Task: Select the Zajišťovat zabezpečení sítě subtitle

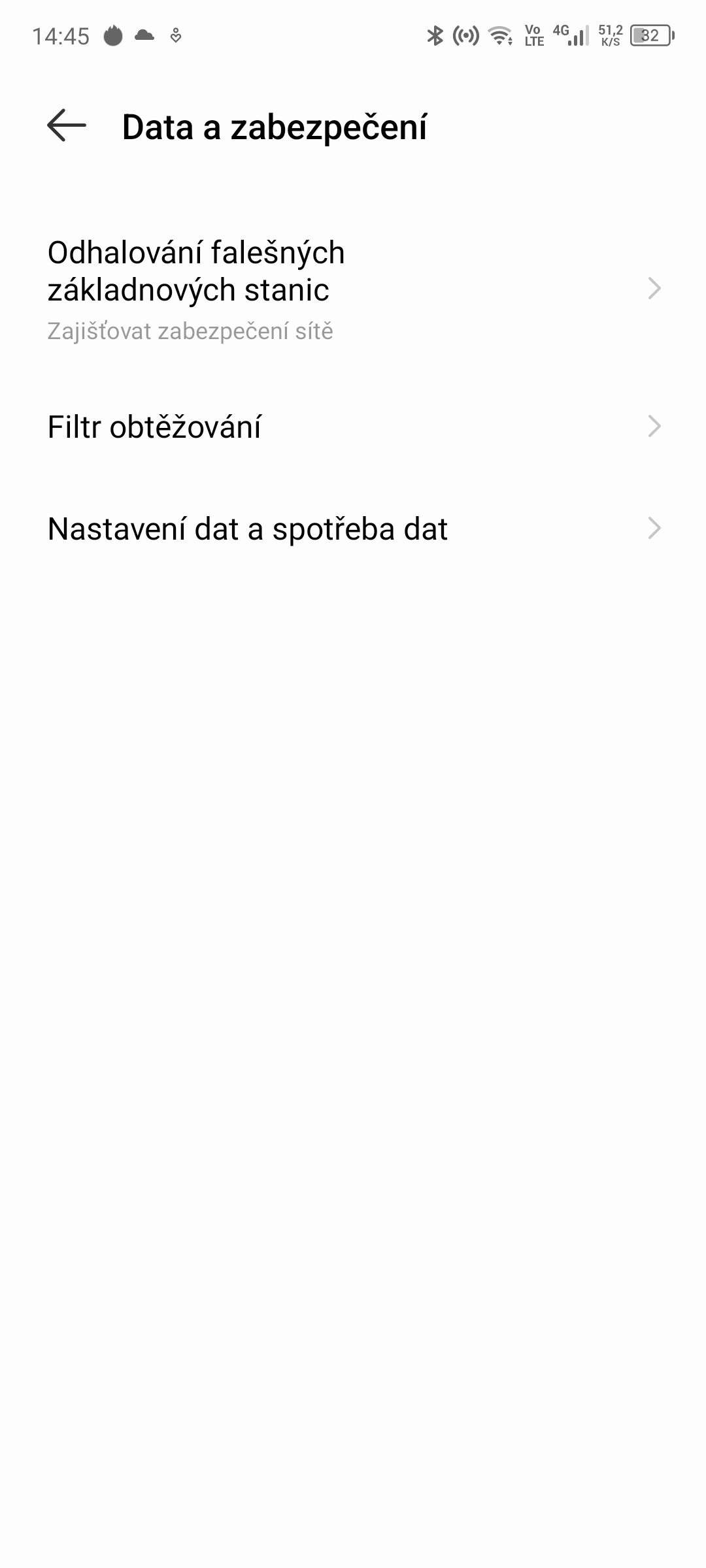Action: click(190, 332)
